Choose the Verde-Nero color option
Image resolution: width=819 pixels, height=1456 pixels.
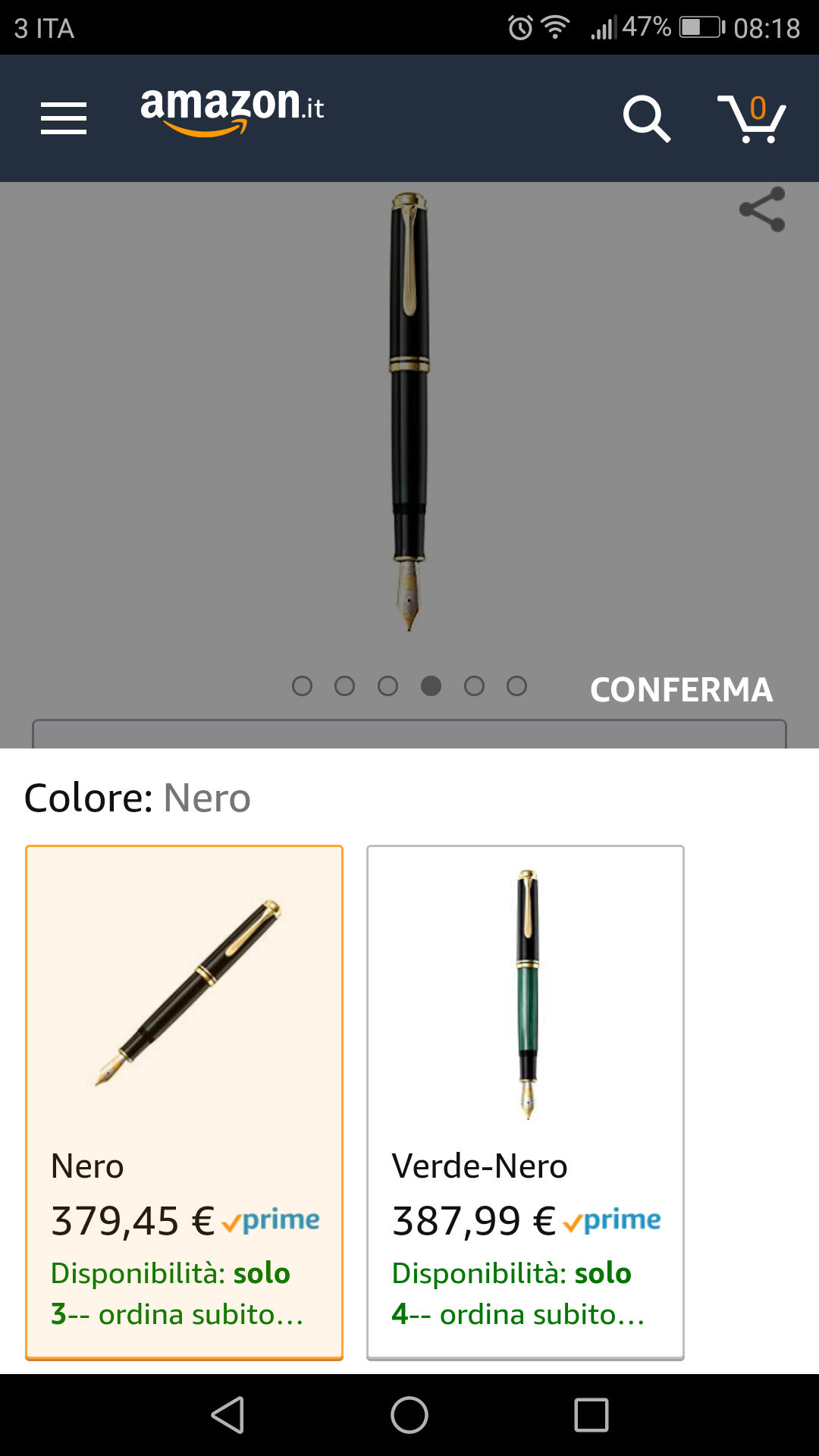(x=525, y=1102)
